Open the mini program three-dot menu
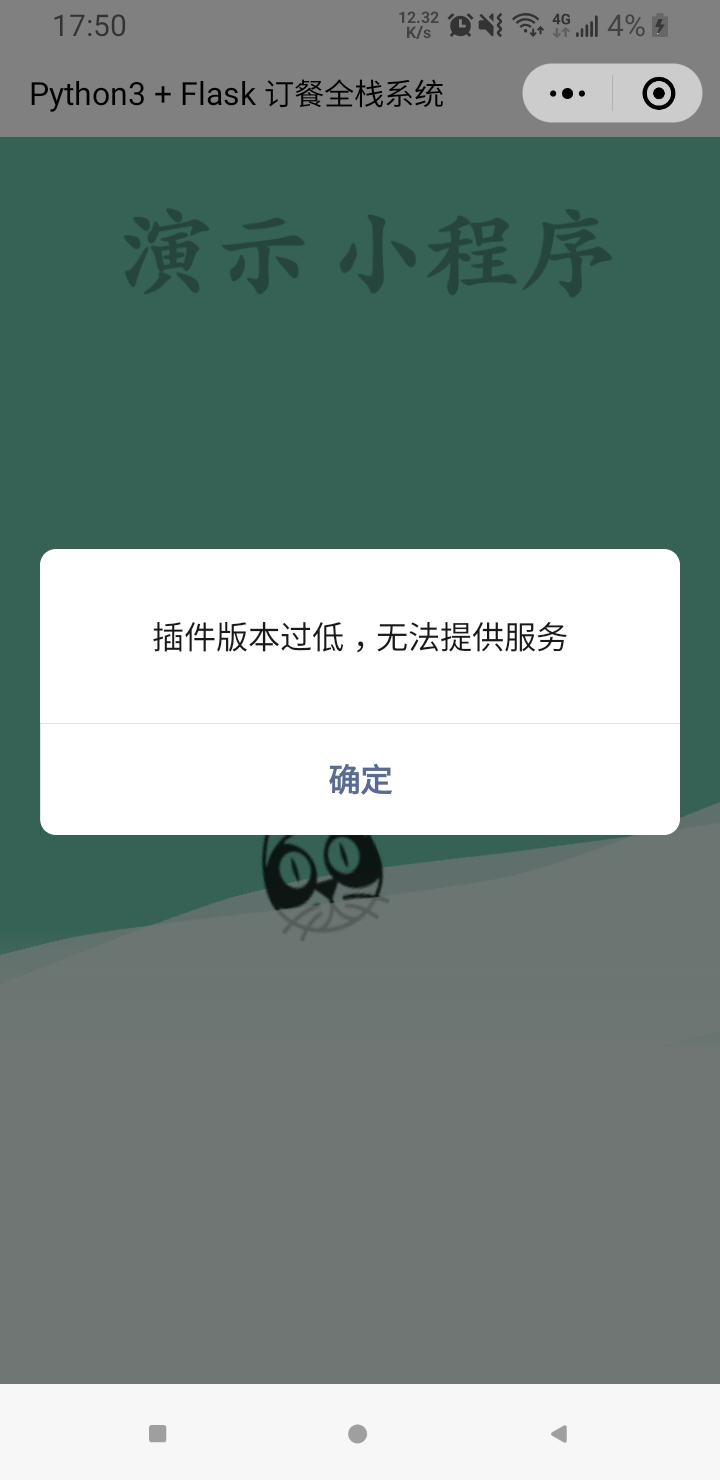This screenshot has height=1480, width=720. click(567, 94)
